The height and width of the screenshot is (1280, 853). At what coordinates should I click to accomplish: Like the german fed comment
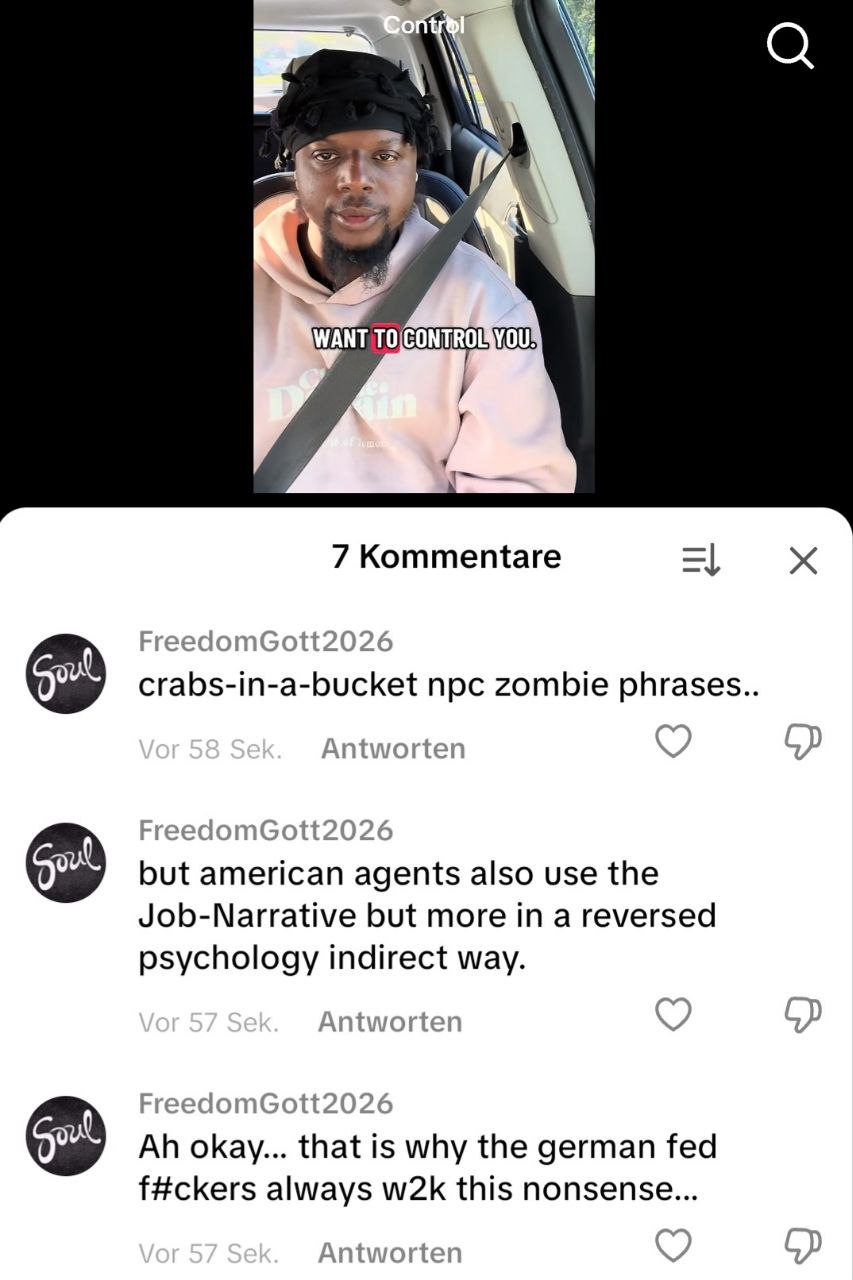(673, 1245)
